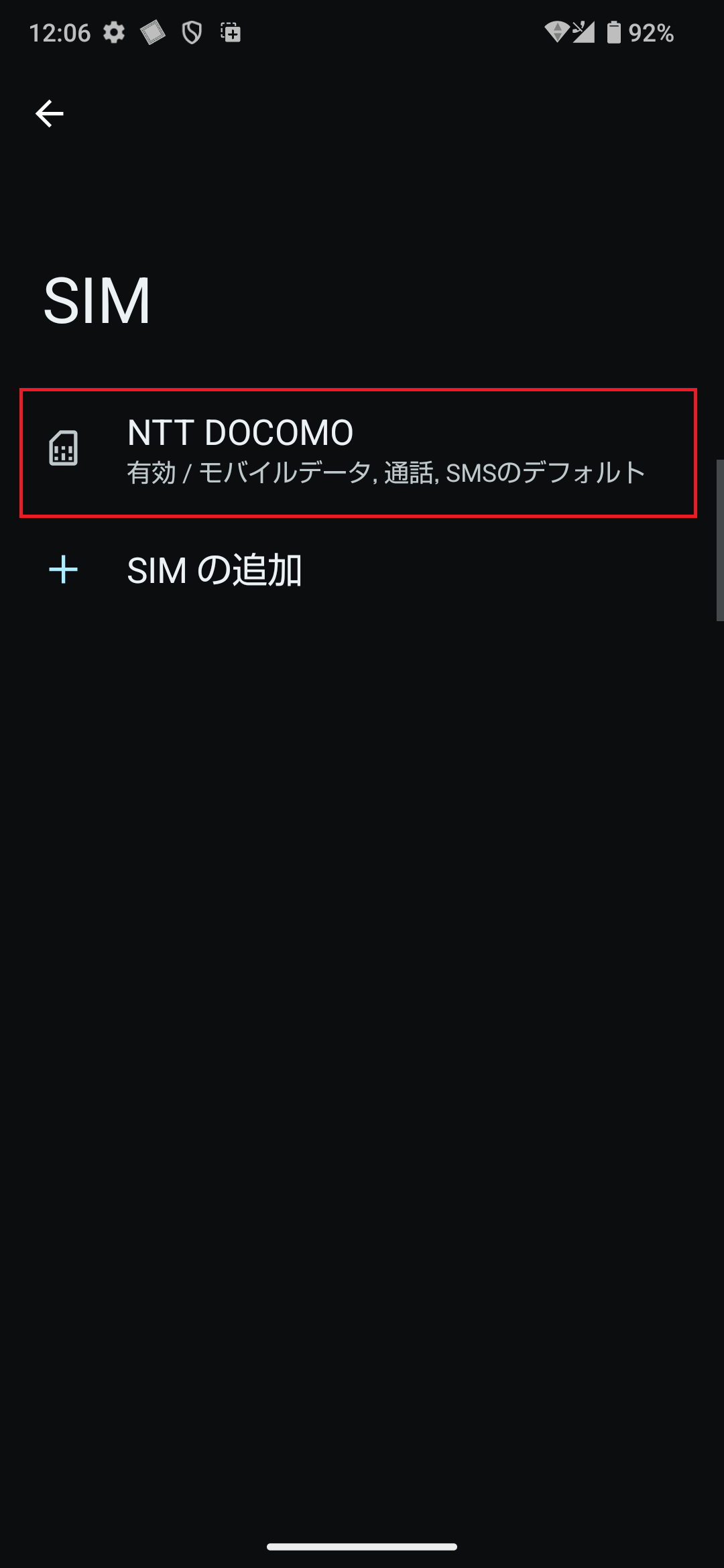Tap the clock showing 12:06
This screenshot has width=724, height=1568.
pos(60,33)
